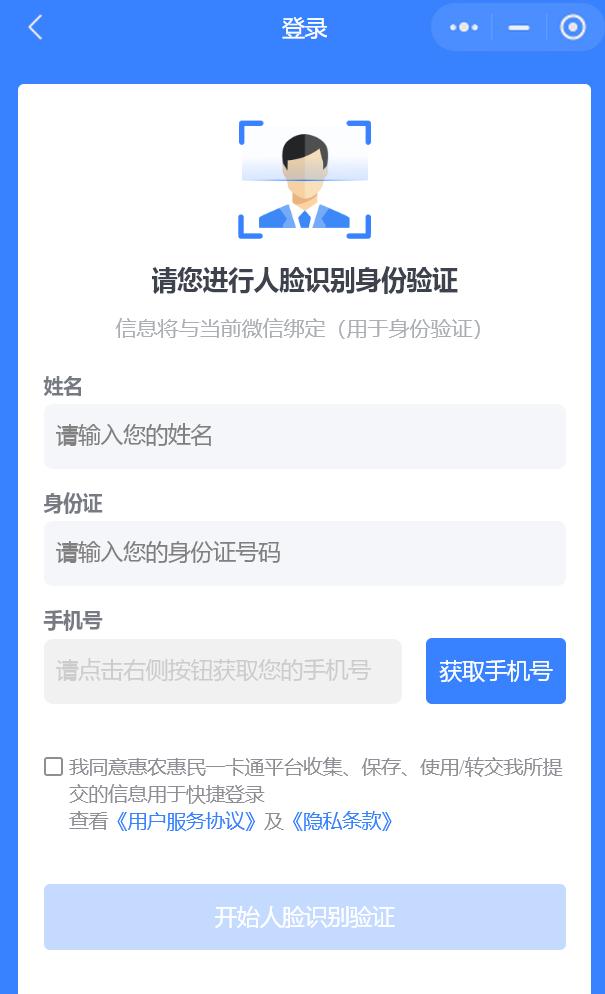This screenshot has height=994, width=605.
Task: Start 开始人脸识别验证 face verification
Action: [x=304, y=917]
